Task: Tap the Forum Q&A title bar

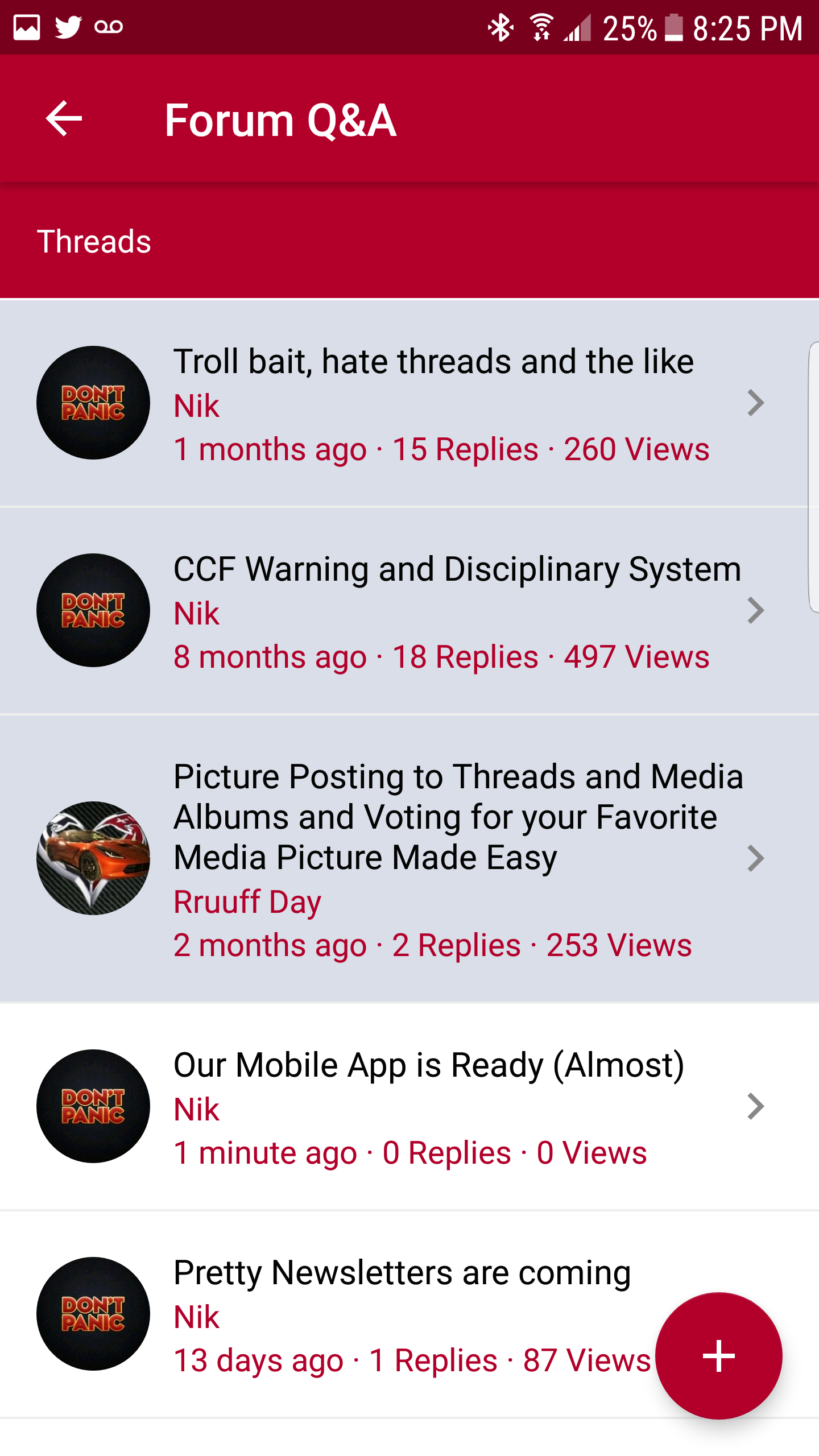Action: point(281,119)
